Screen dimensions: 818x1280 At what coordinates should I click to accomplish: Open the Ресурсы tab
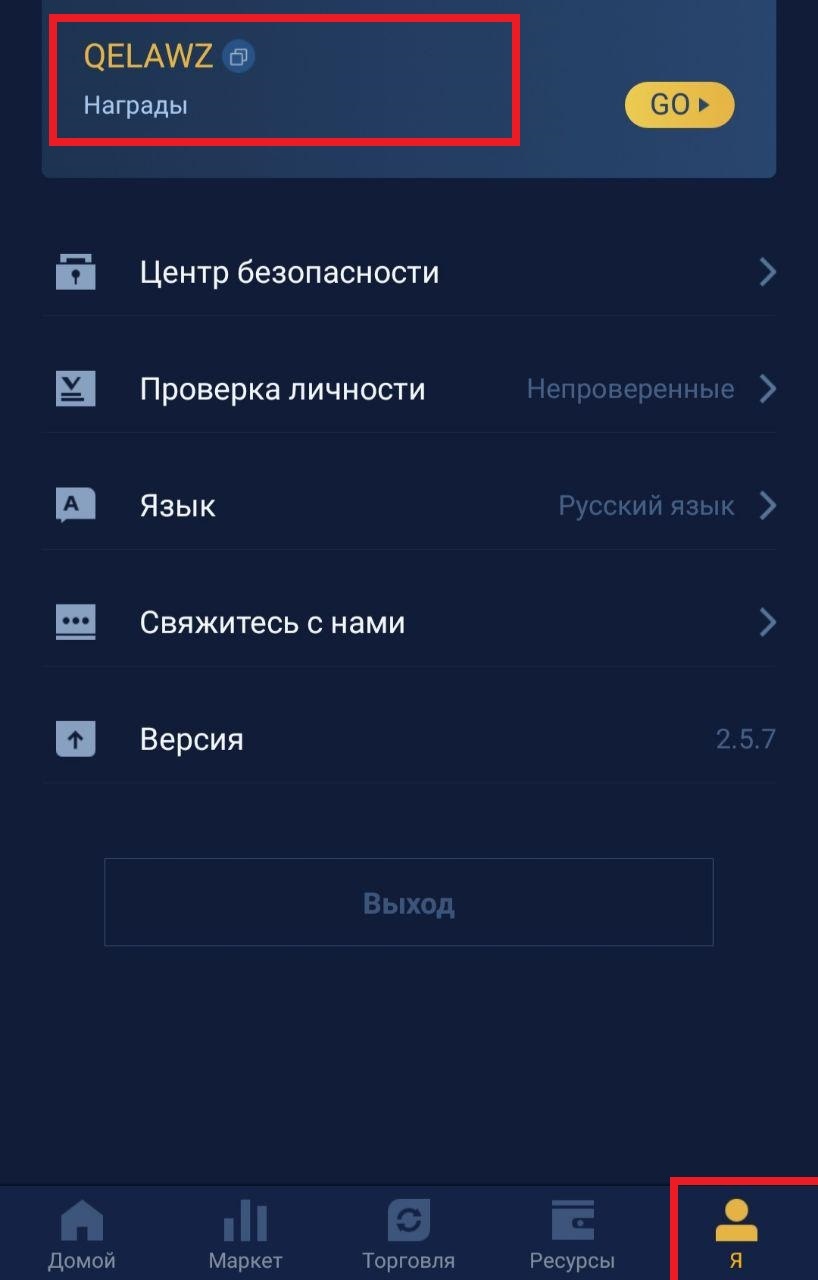572,1234
